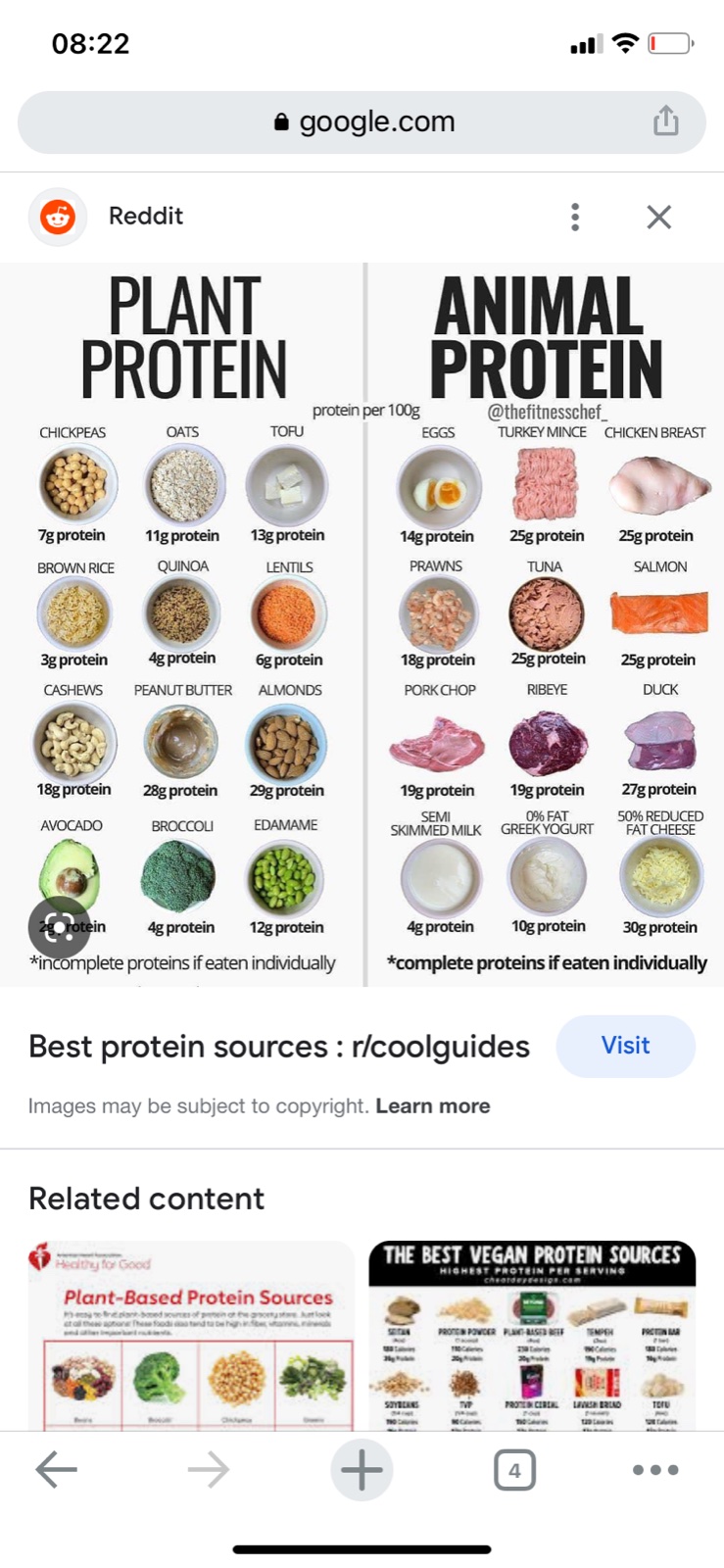Share this page from the address bar
This screenshot has width=724, height=1568.
point(666,122)
